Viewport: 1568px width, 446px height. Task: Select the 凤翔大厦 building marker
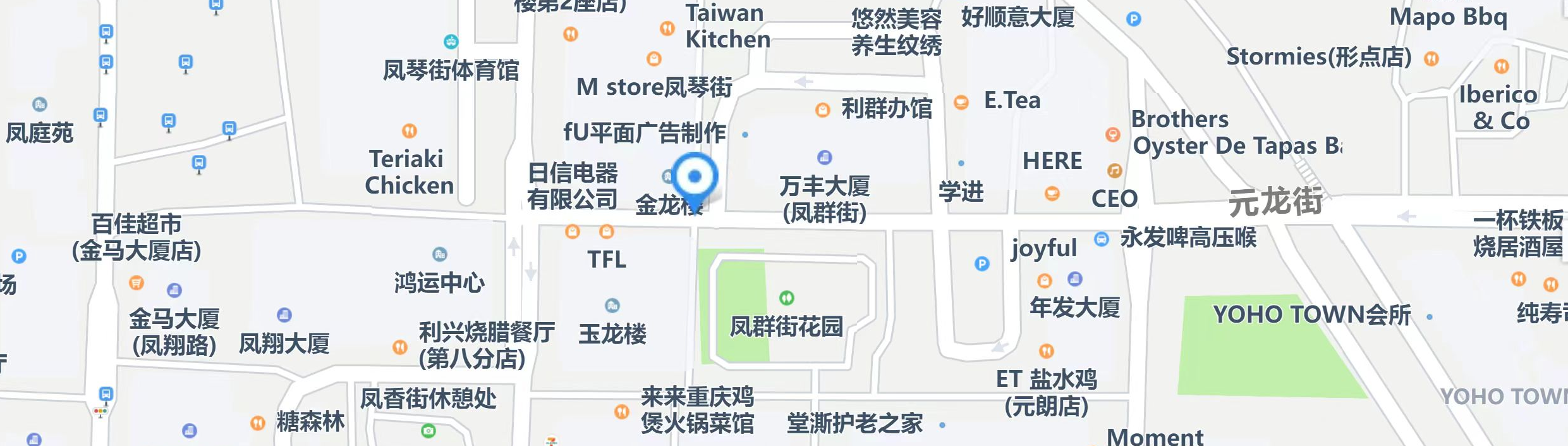pyautogui.click(x=284, y=315)
